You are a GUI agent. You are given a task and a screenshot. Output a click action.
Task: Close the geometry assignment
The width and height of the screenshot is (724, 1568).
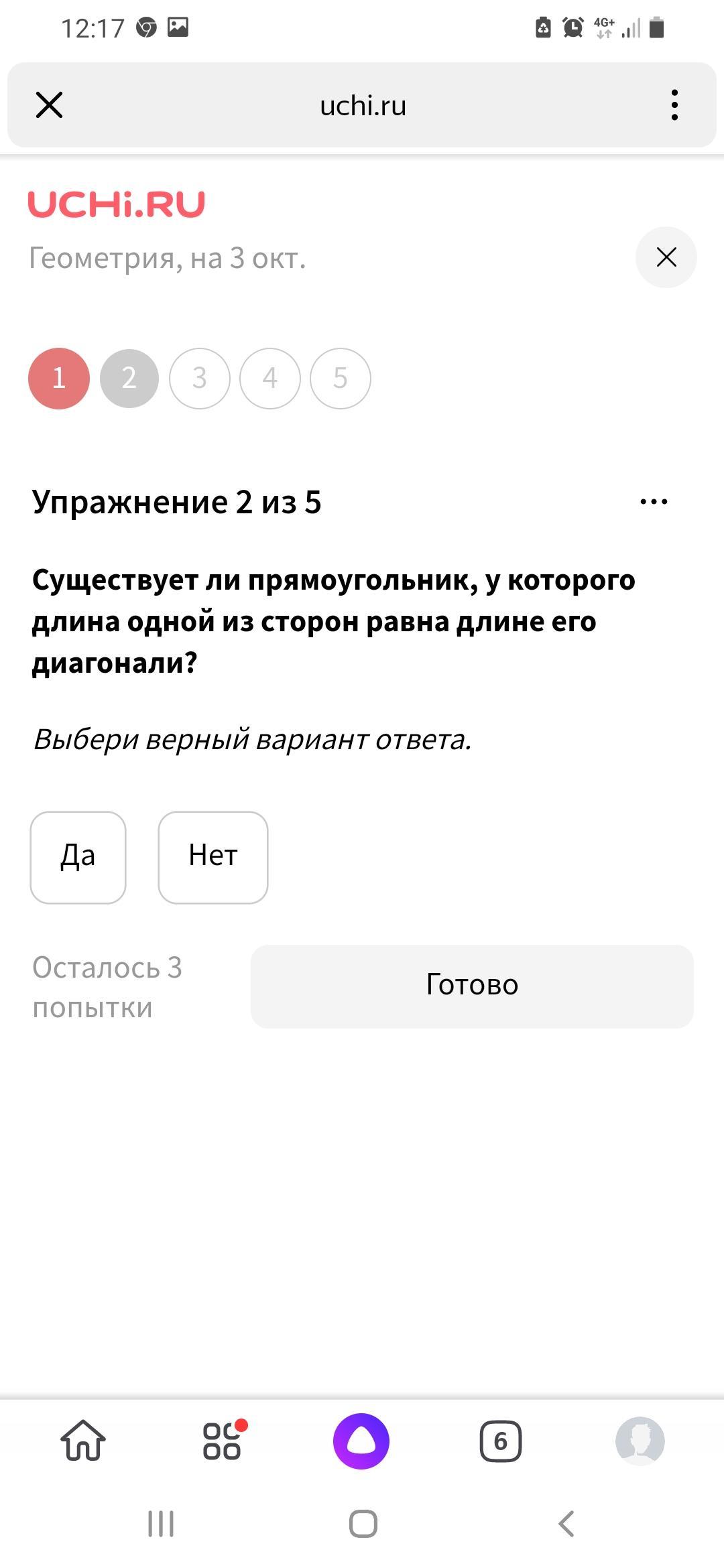[666, 257]
